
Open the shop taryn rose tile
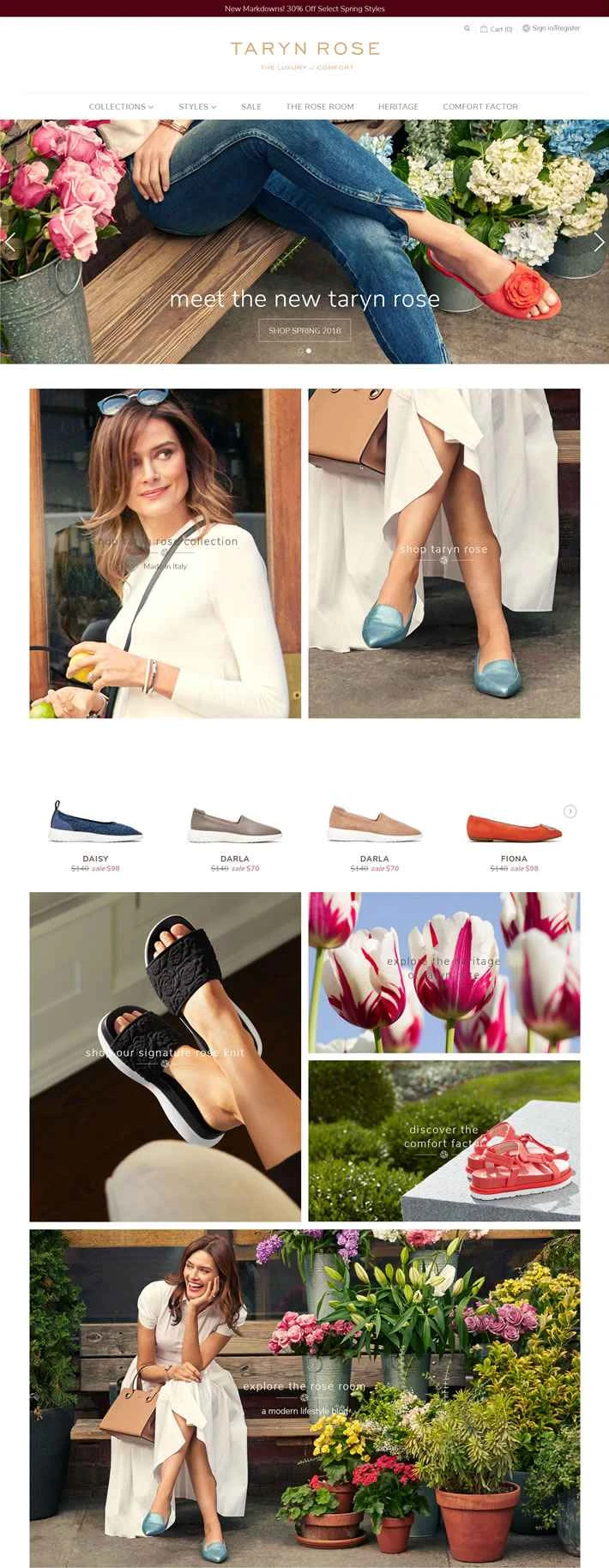(443, 553)
